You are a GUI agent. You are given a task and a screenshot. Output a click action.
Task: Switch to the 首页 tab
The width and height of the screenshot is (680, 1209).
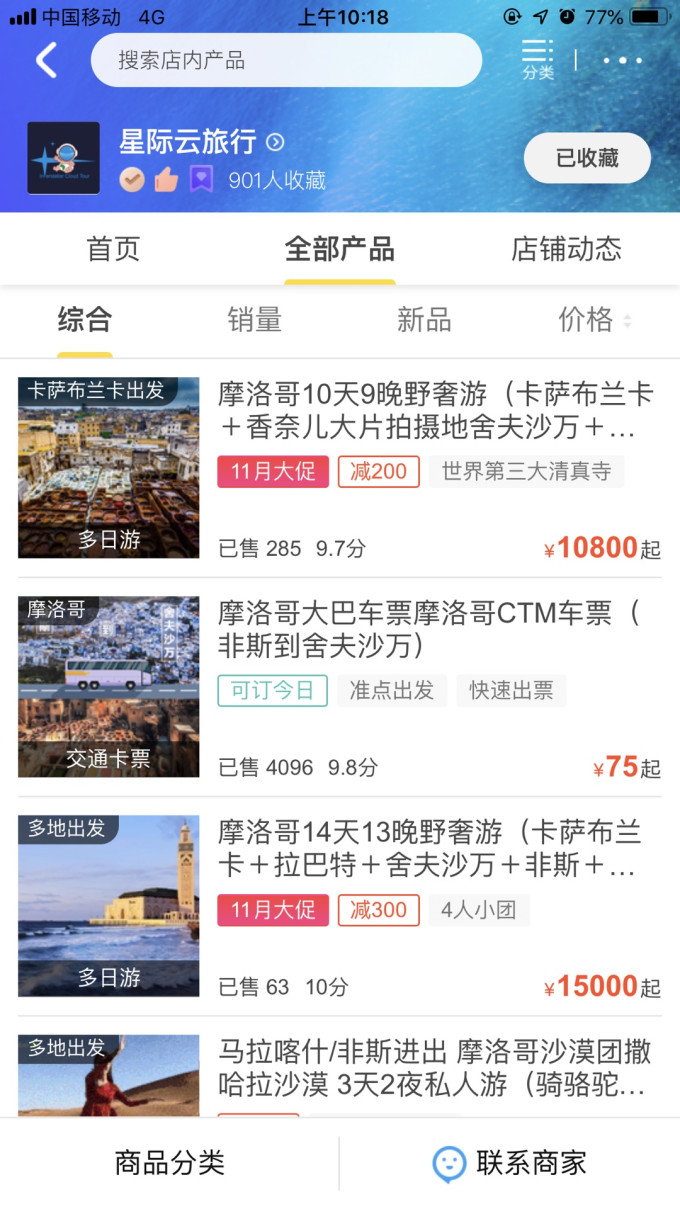click(113, 249)
